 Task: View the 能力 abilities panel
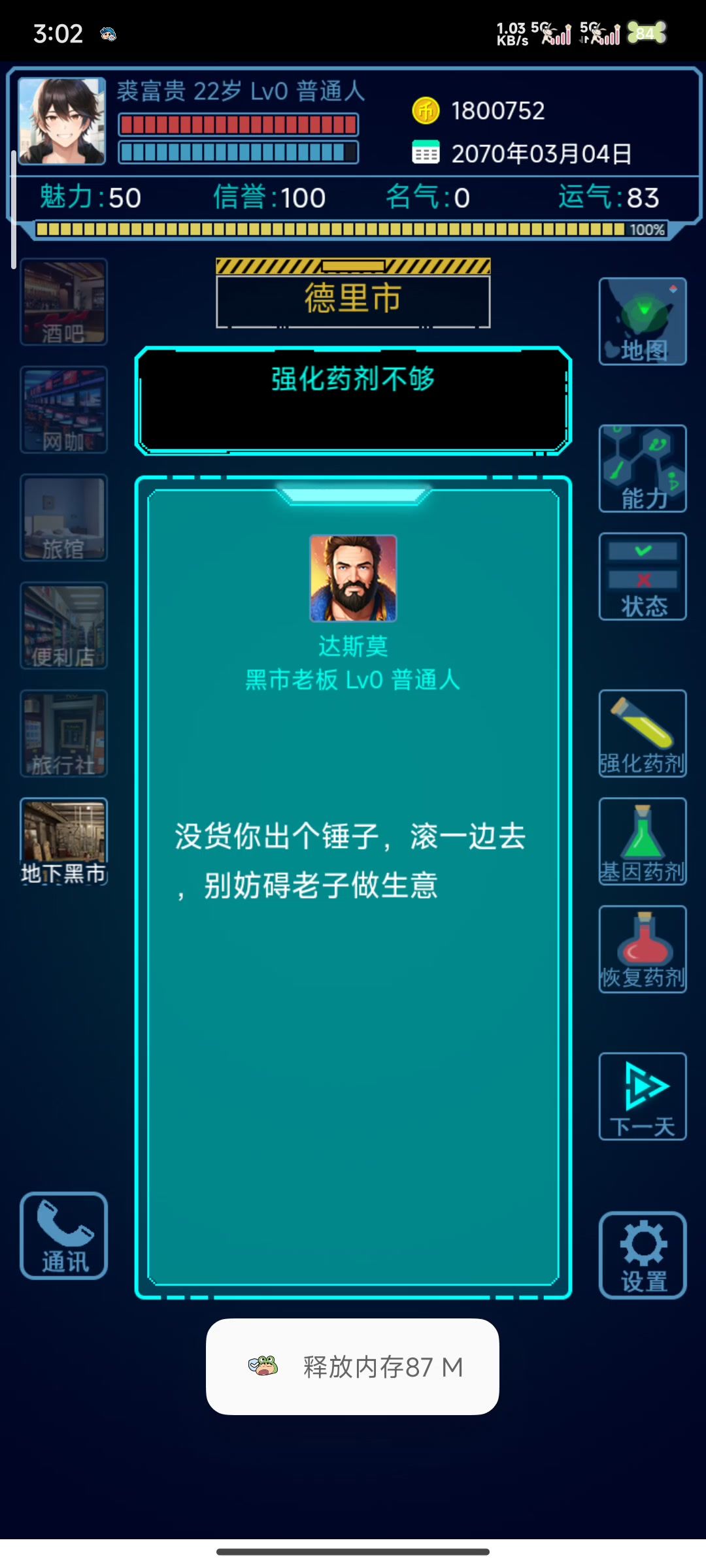click(643, 468)
